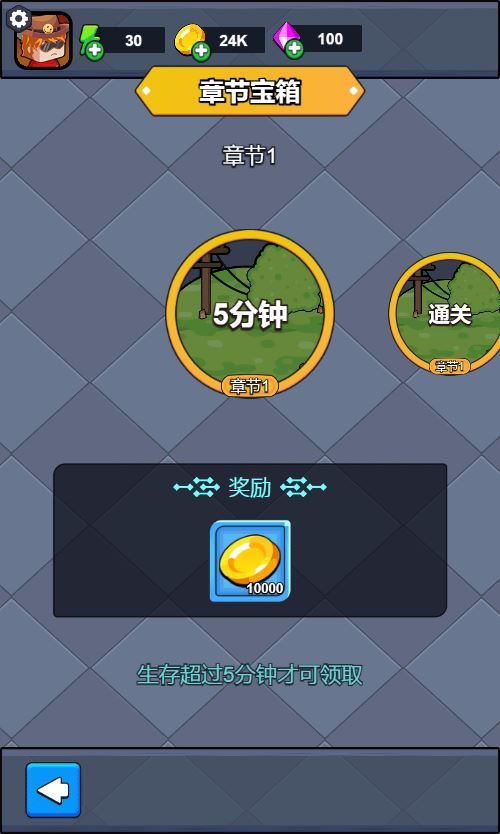Select the 5分钟 chapter chest
Screen dimensions: 500x834
point(250,314)
